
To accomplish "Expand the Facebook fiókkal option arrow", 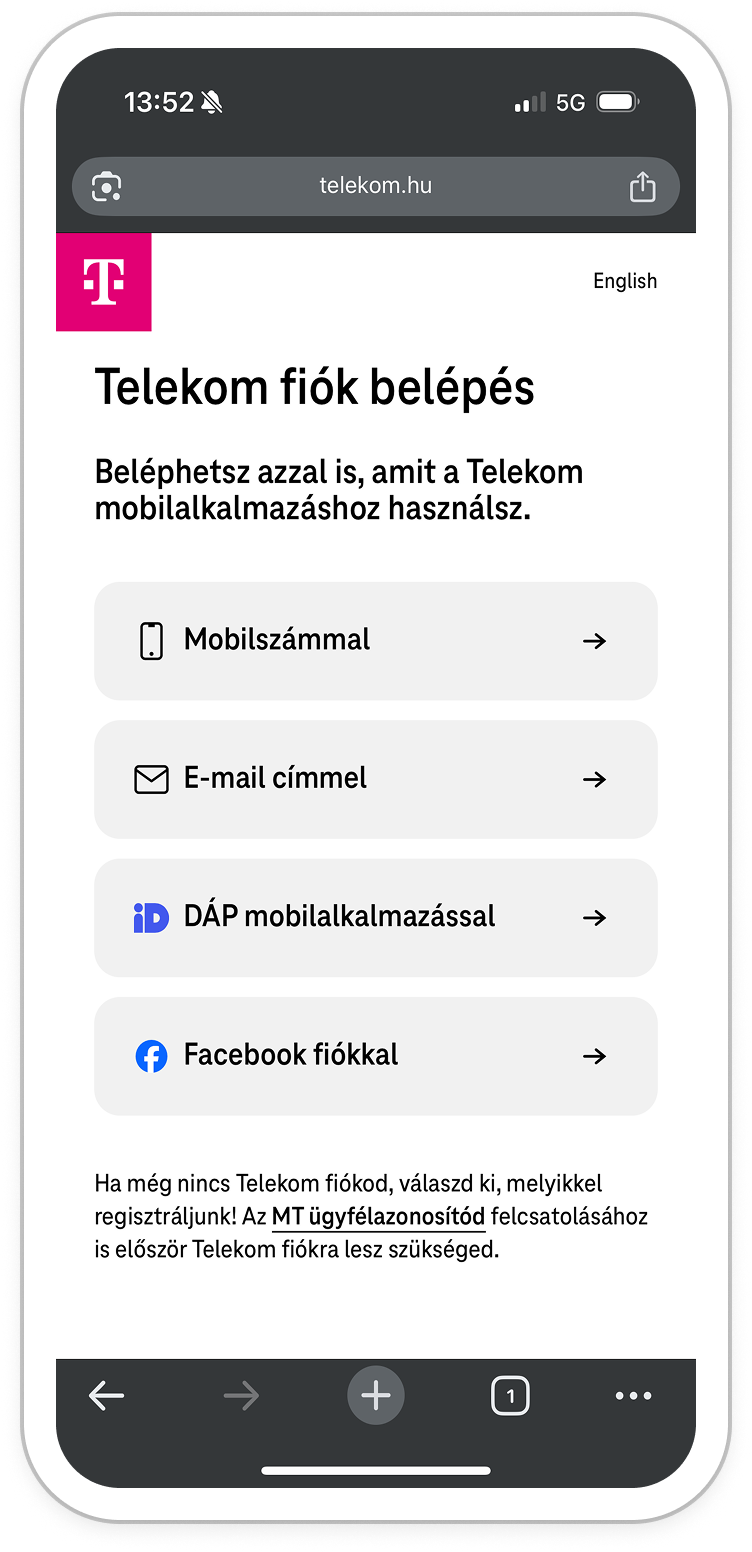I will click(595, 1055).
